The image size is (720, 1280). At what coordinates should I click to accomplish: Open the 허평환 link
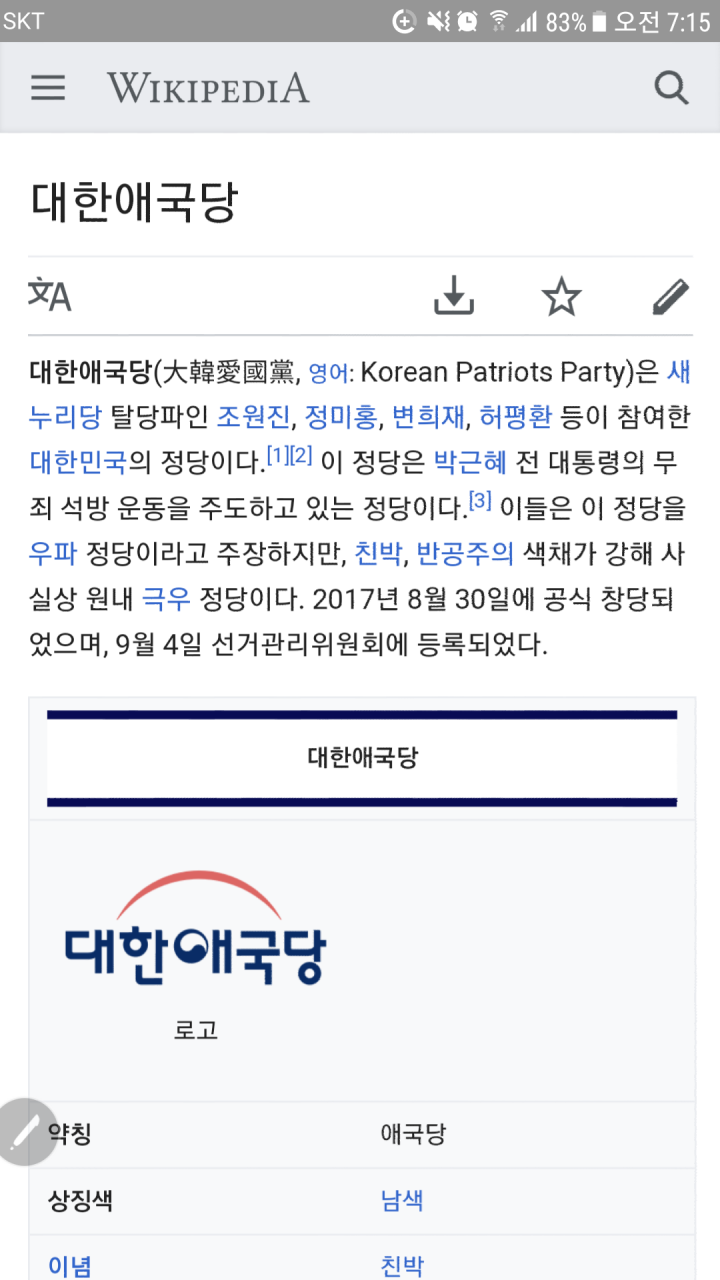515,416
